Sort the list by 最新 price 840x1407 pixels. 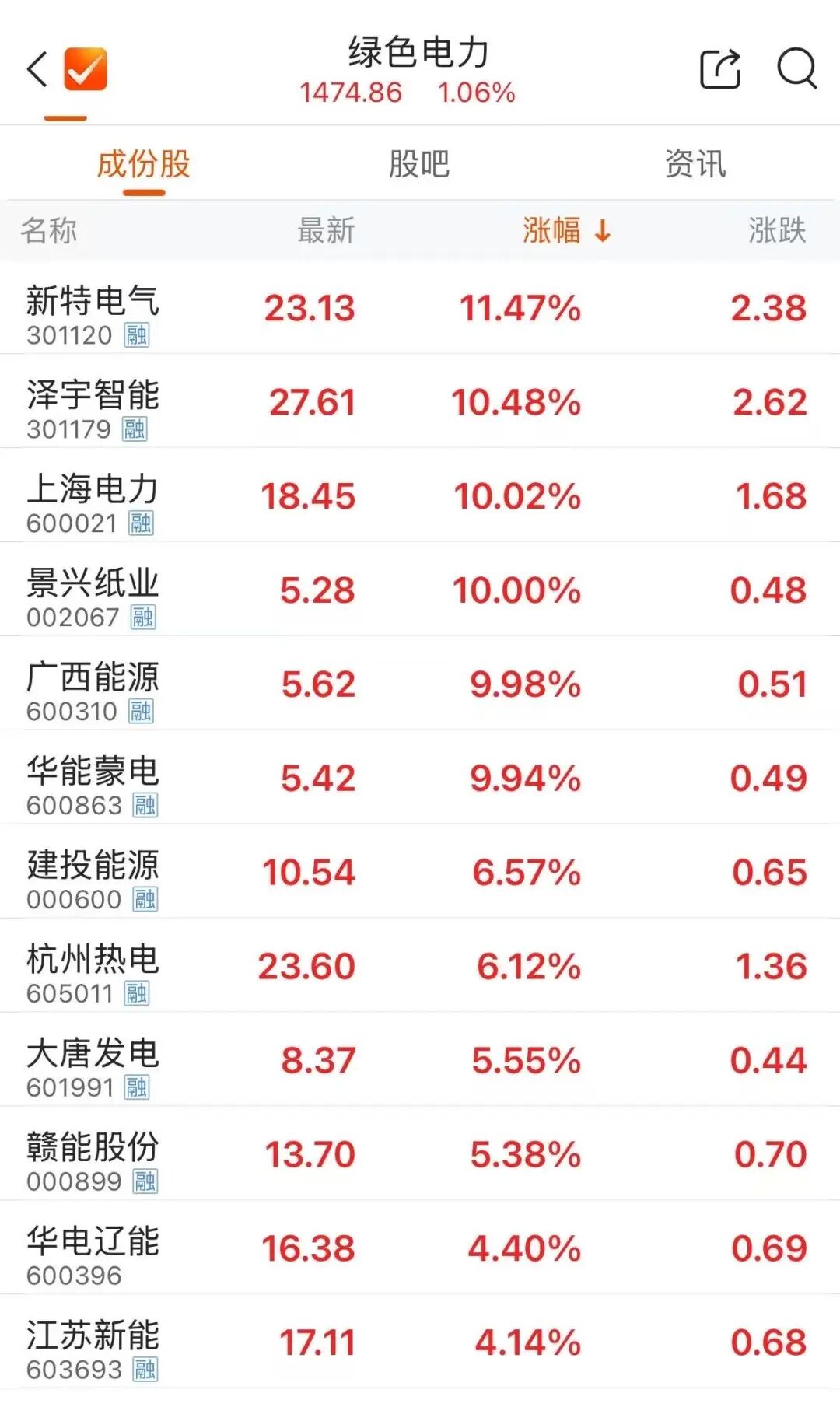[x=326, y=230]
